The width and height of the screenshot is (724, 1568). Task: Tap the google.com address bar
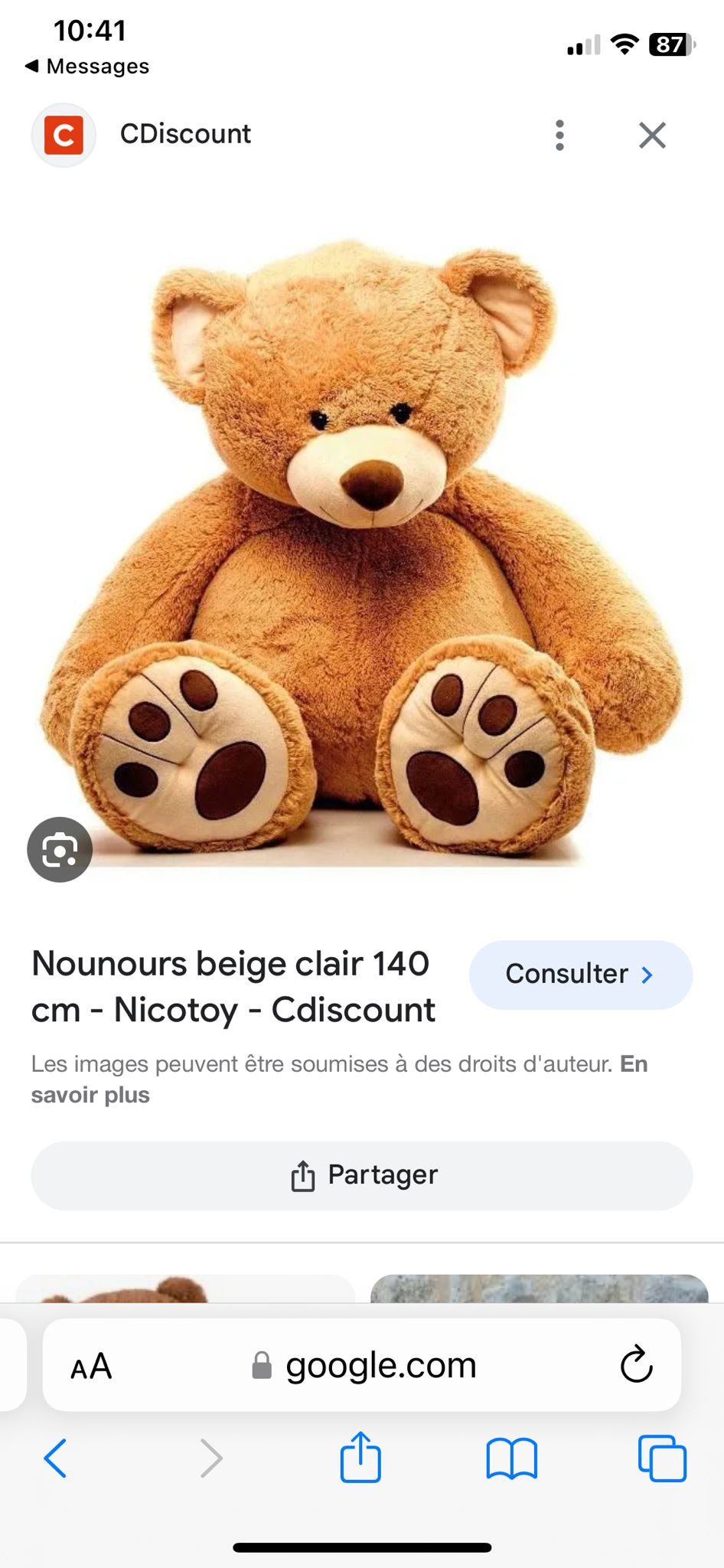tap(380, 1366)
